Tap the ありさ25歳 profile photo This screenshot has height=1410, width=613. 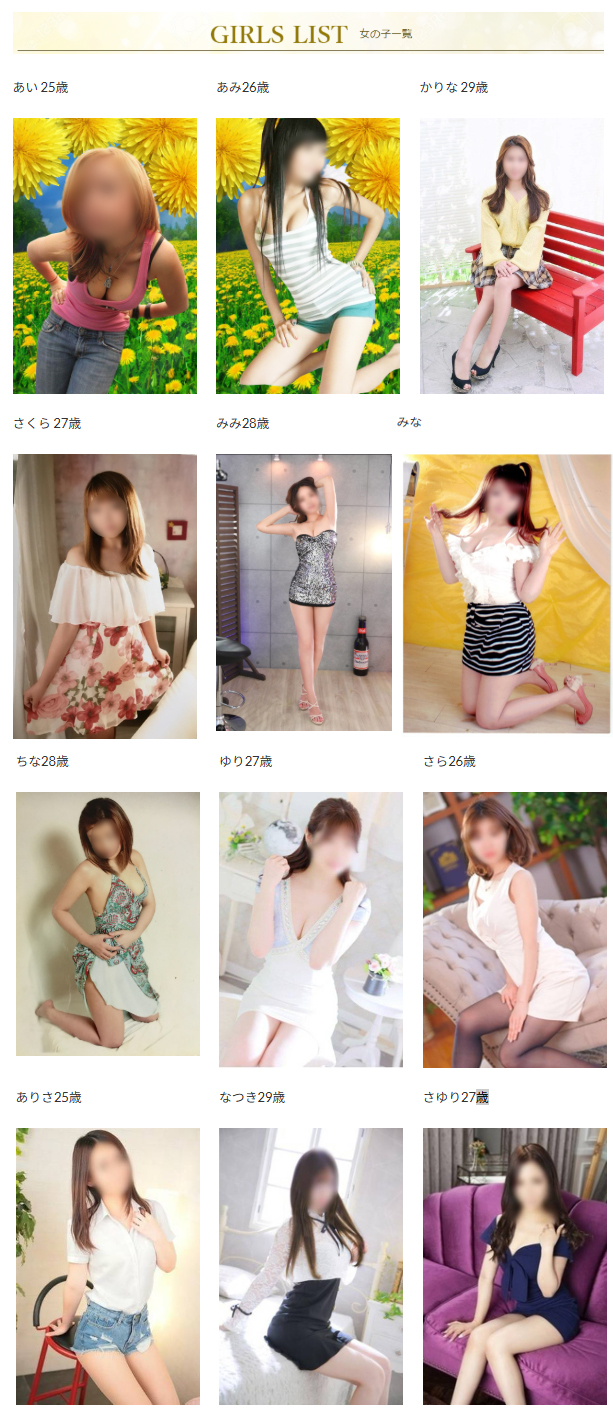pos(108,1266)
